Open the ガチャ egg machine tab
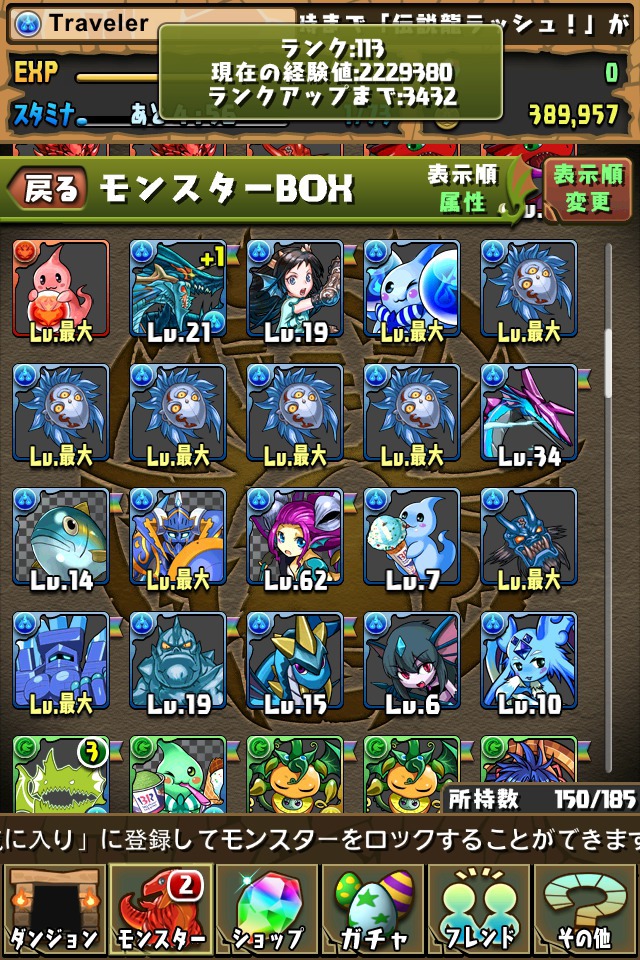Viewport: 640px width, 960px height. pyautogui.click(x=373, y=910)
